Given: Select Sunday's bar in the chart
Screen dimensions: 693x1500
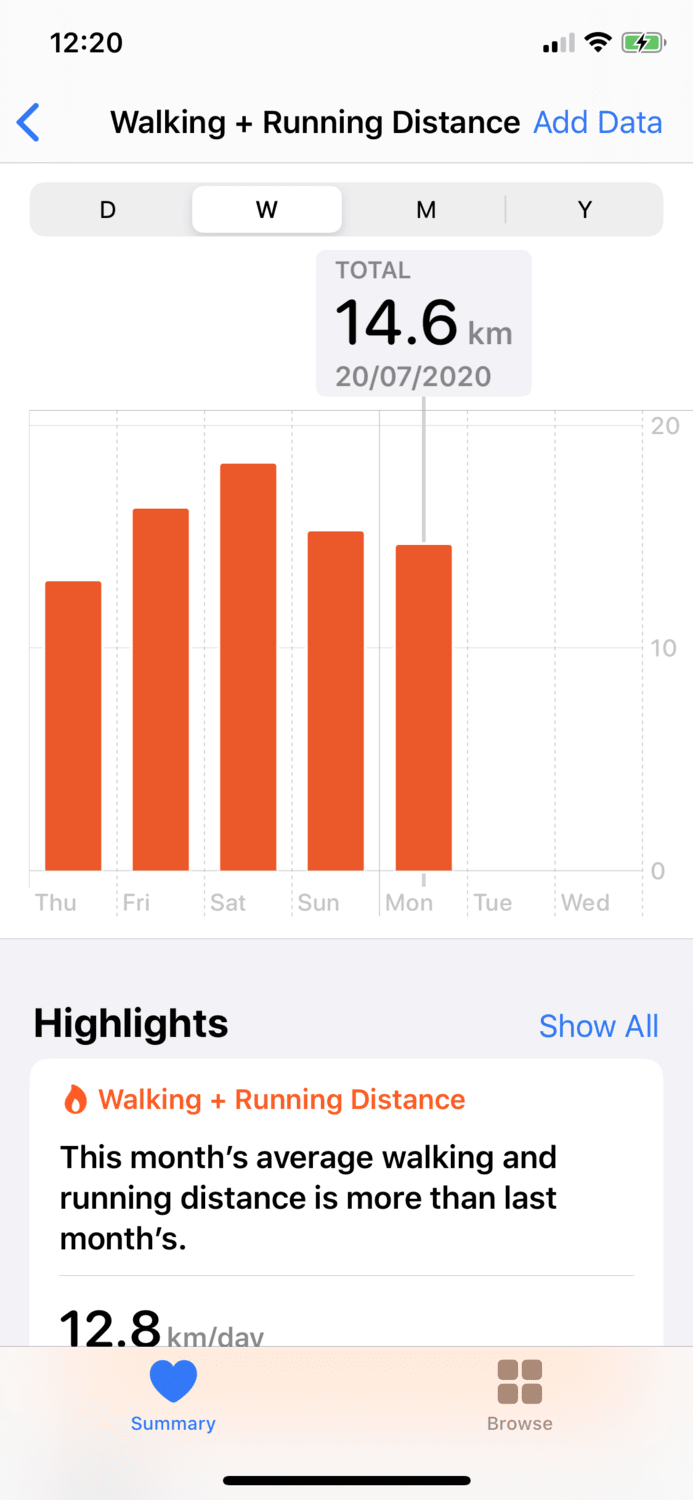Looking at the screenshot, I should click(335, 701).
